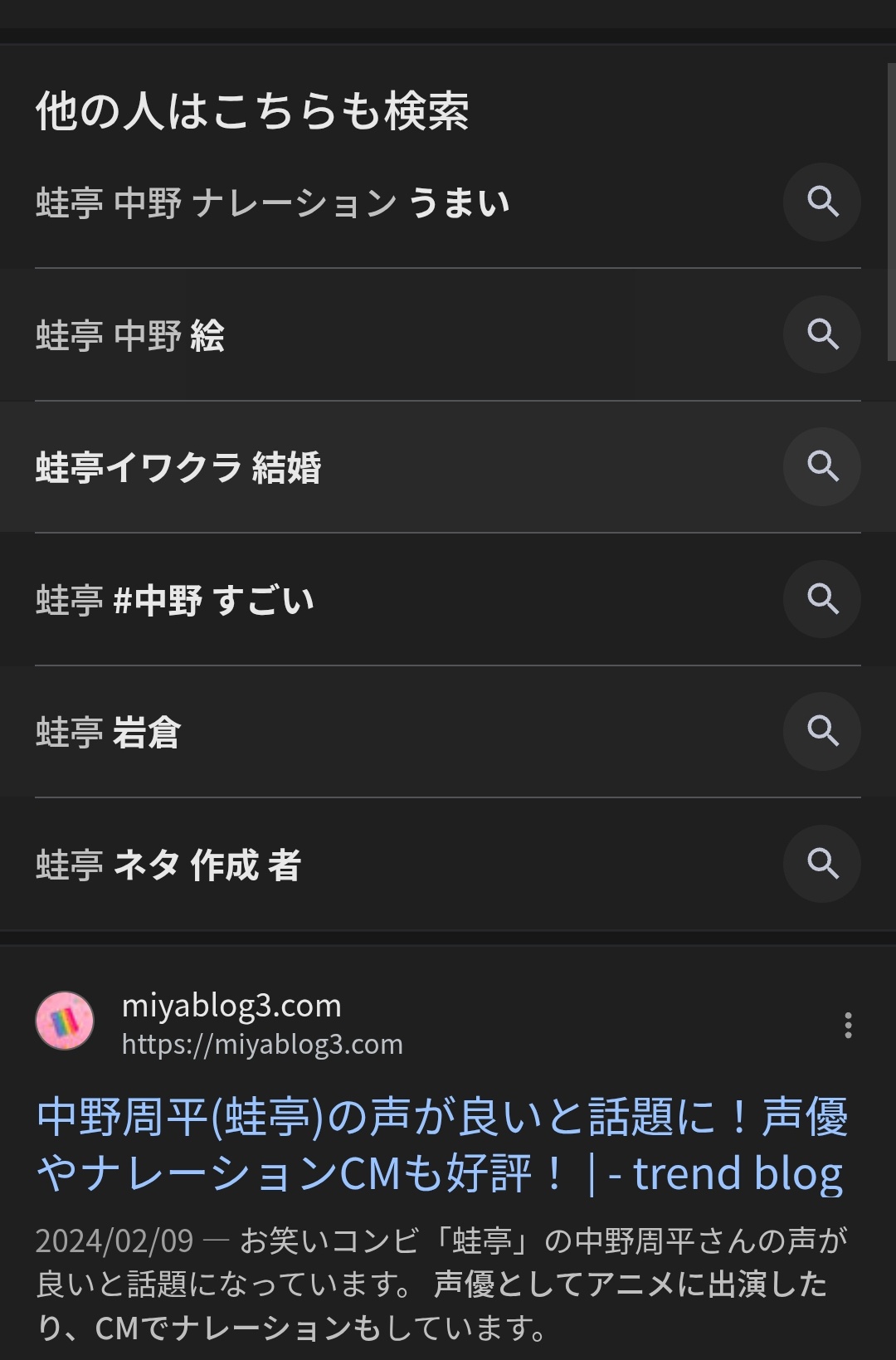Tap related search 蛙亭 #中野 すごい
The width and height of the screenshot is (896, 1360).
click(x=175, y=600)
